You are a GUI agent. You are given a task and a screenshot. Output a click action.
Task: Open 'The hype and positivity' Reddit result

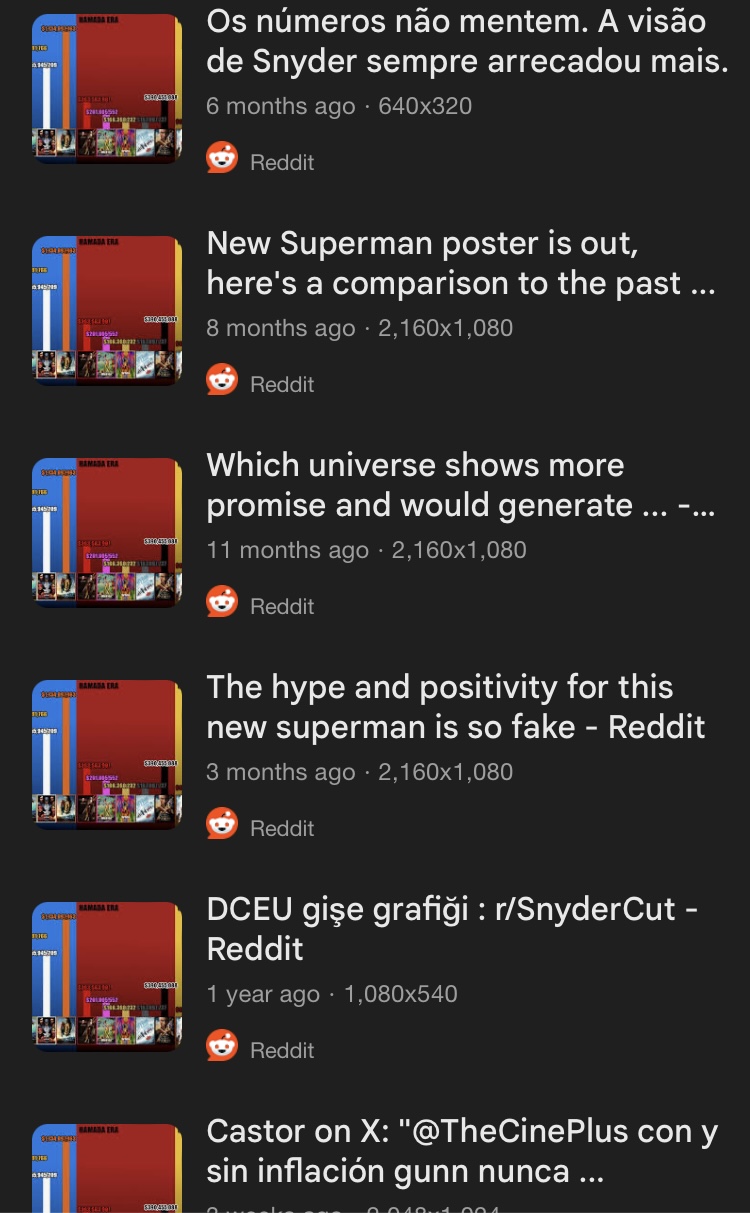click(455, 707)
